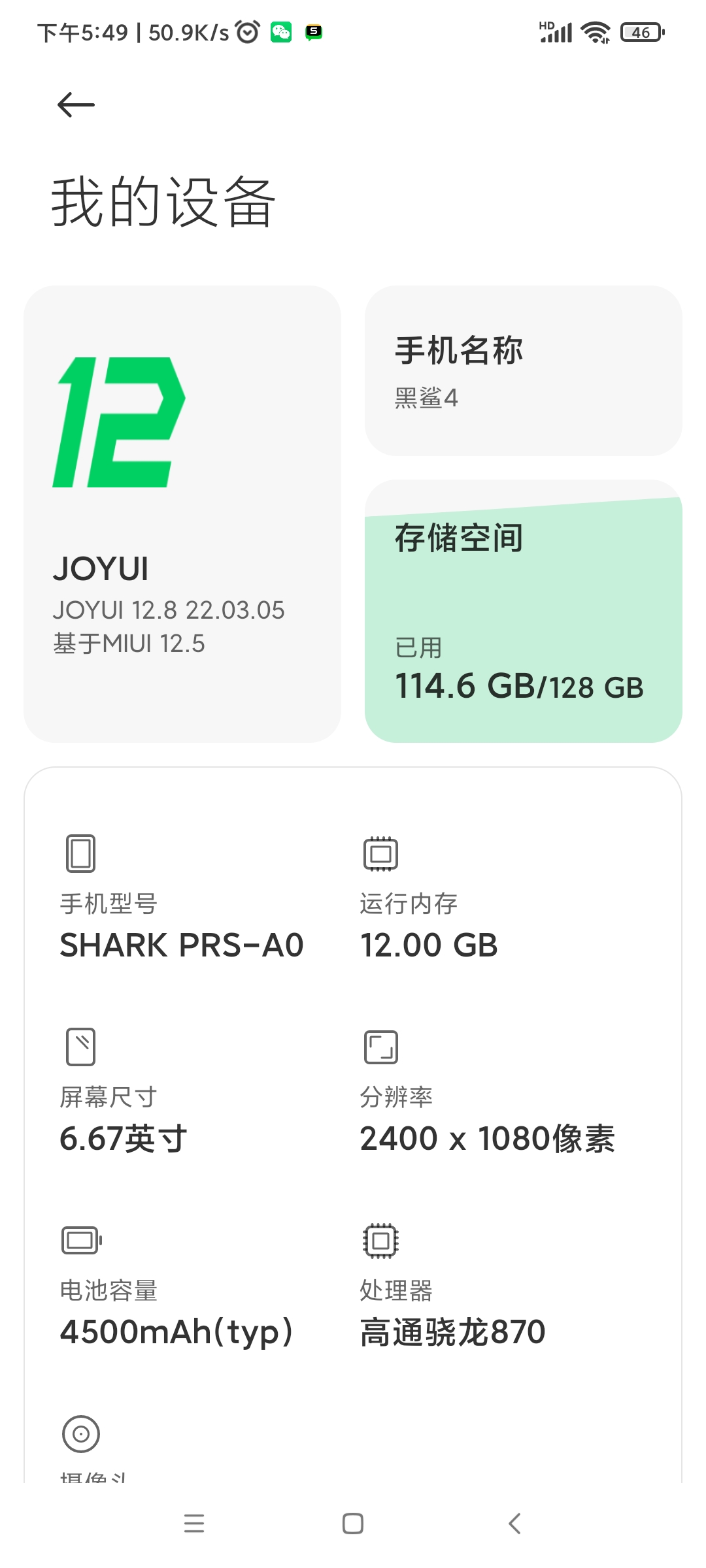The height and width of the screenshot is (1568, 706).
Task: Open the 手机名称 card showing 黑鲨4
Action: click(x=523, y=370)
